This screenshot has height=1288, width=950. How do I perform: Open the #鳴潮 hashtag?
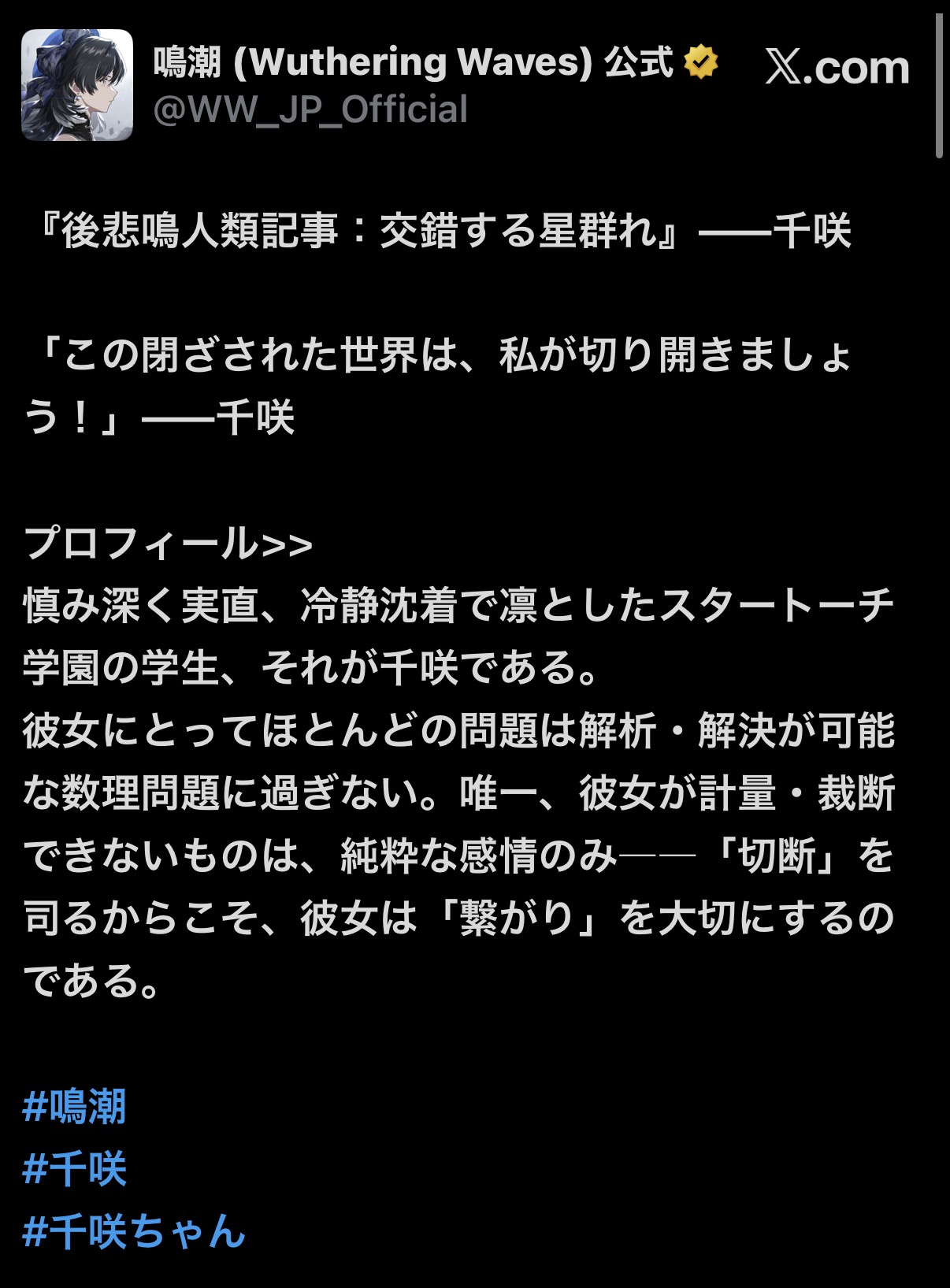[75, 1106]
